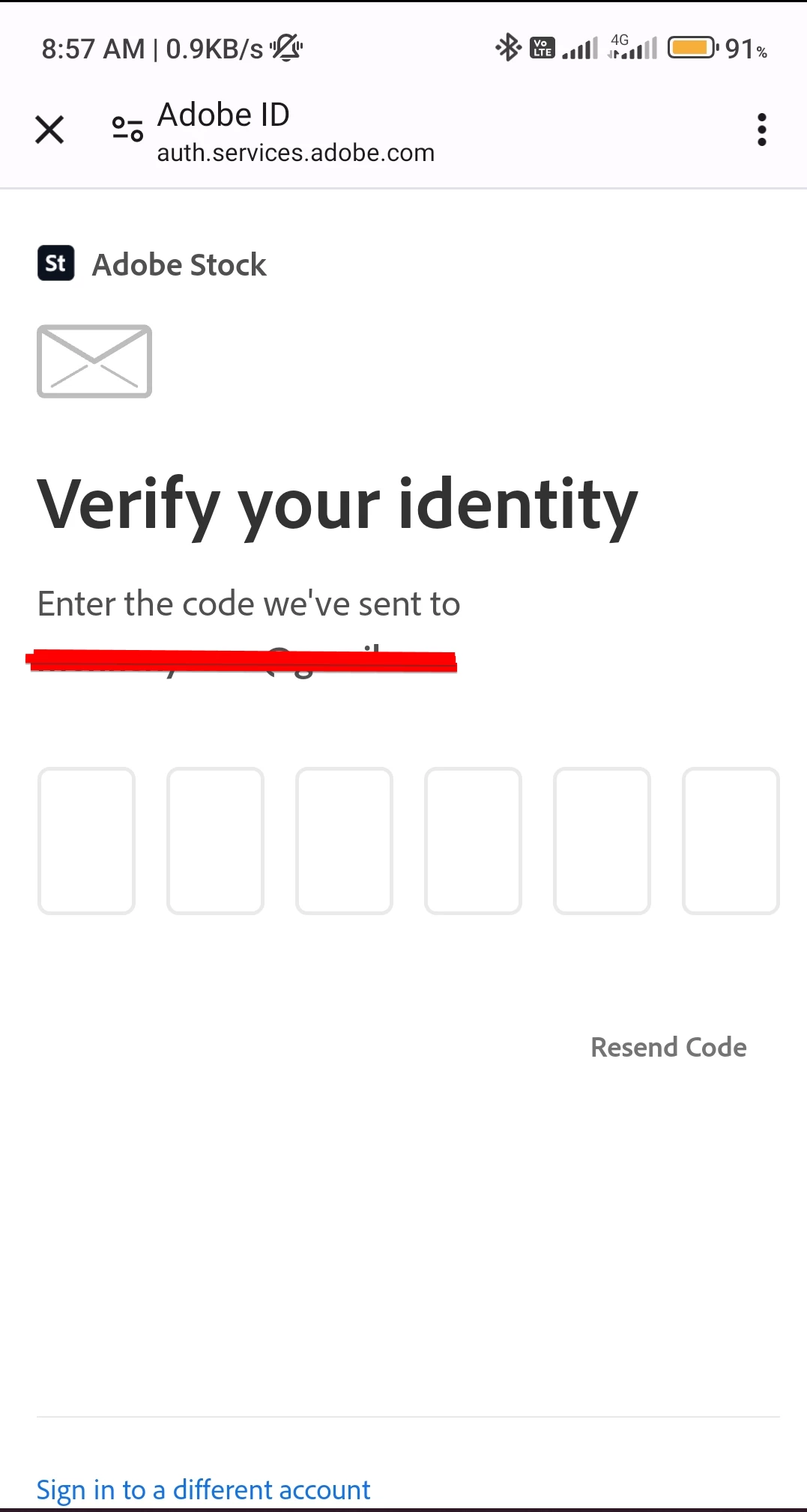Screen dimensions: 807x1512
Task: Open the browser overflow menu
Action: click(x=761, y=130)
